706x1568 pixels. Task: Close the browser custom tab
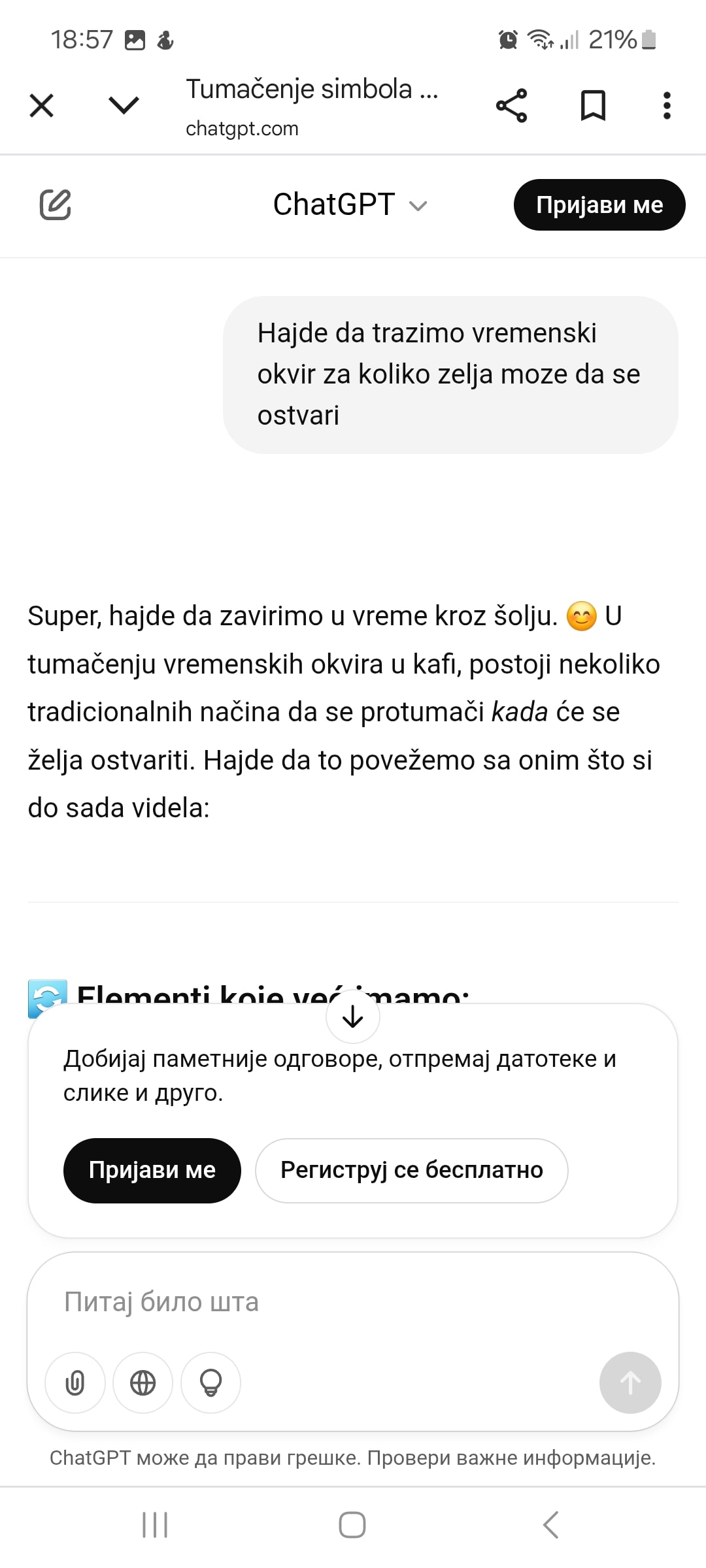pos(42,105)
